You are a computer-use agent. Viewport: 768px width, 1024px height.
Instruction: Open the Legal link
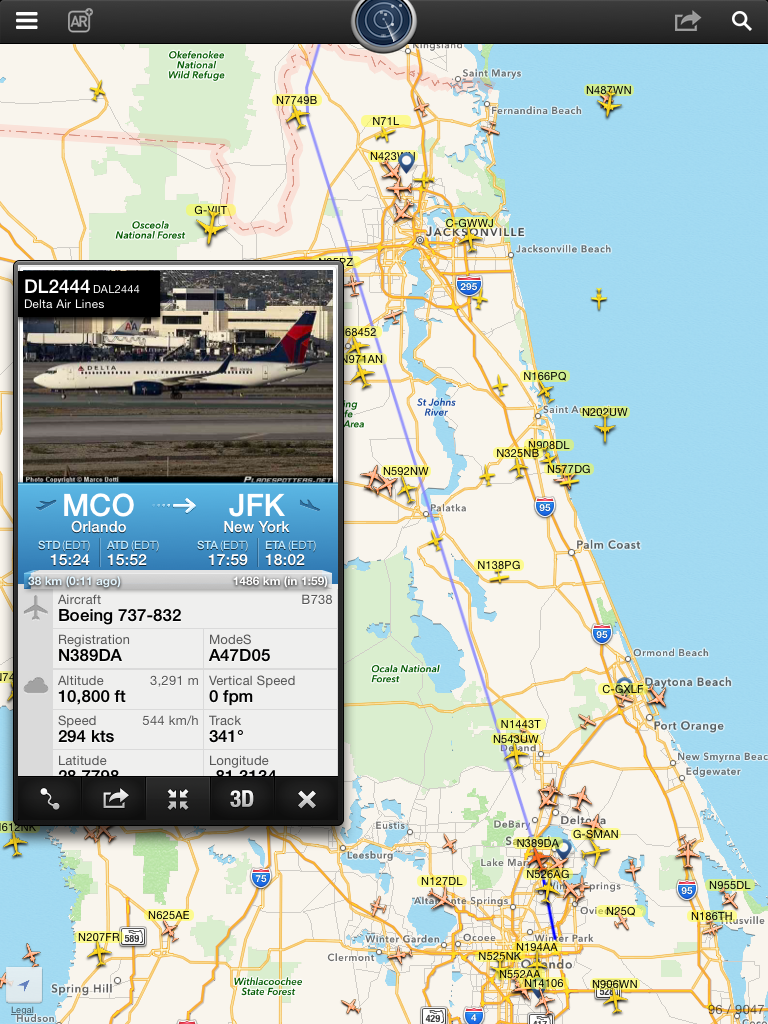coord(22,1010)
